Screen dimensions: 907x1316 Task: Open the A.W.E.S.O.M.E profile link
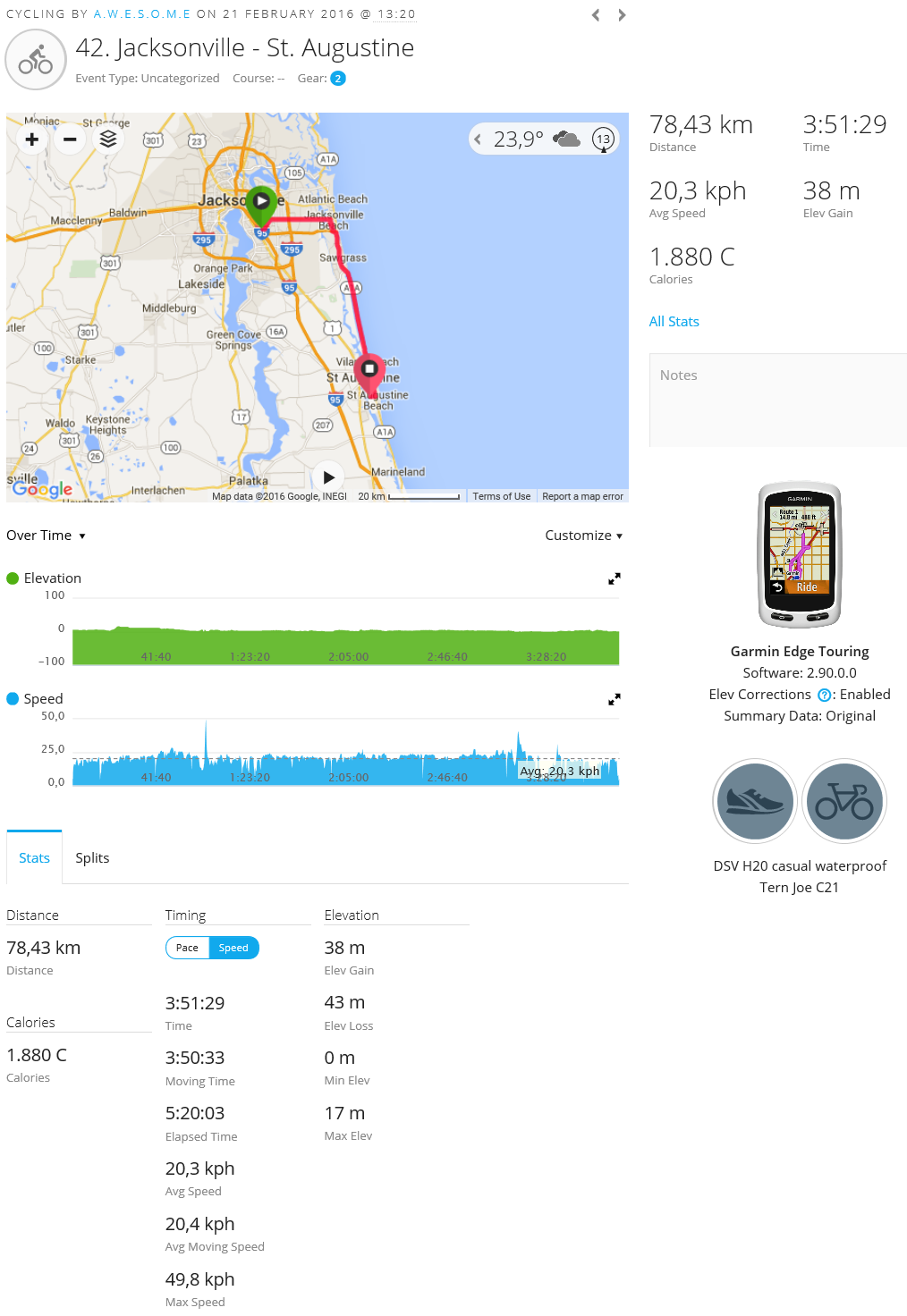coord(142,14)
